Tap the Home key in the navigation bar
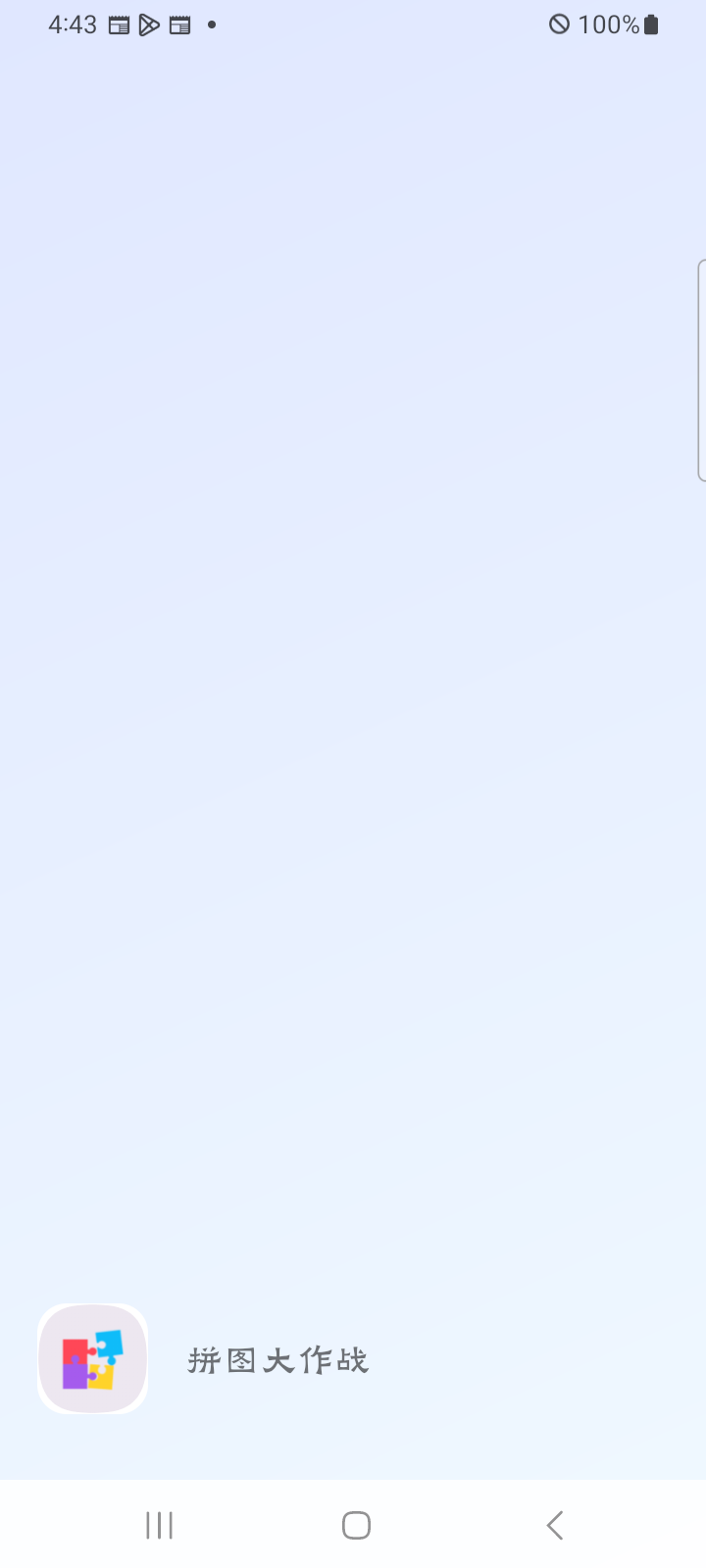The width and height of the screenshot is (706, 1568). 355,1524
